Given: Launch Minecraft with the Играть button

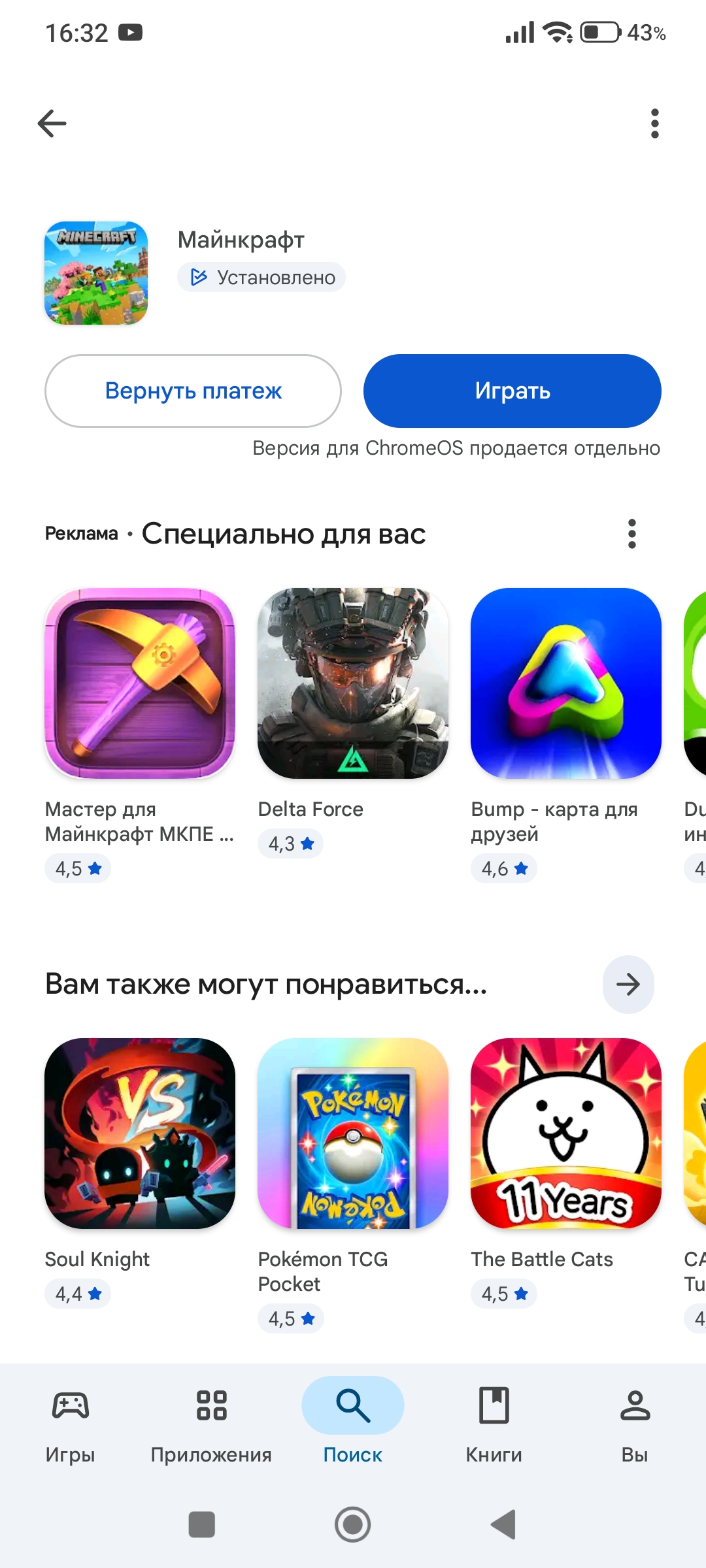Looking at the screenshot, I should 512,391.
